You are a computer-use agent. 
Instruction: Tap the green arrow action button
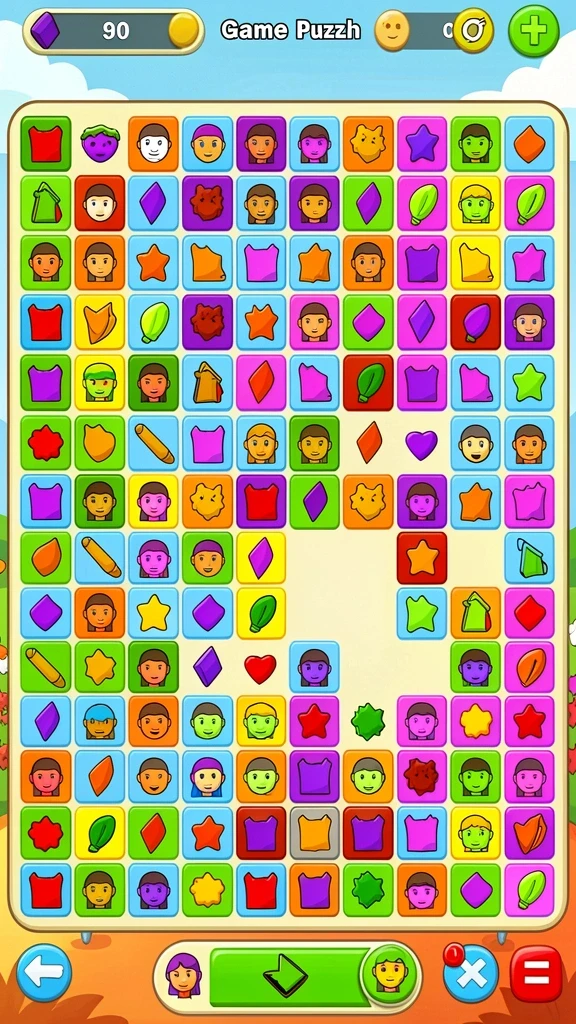285,978
